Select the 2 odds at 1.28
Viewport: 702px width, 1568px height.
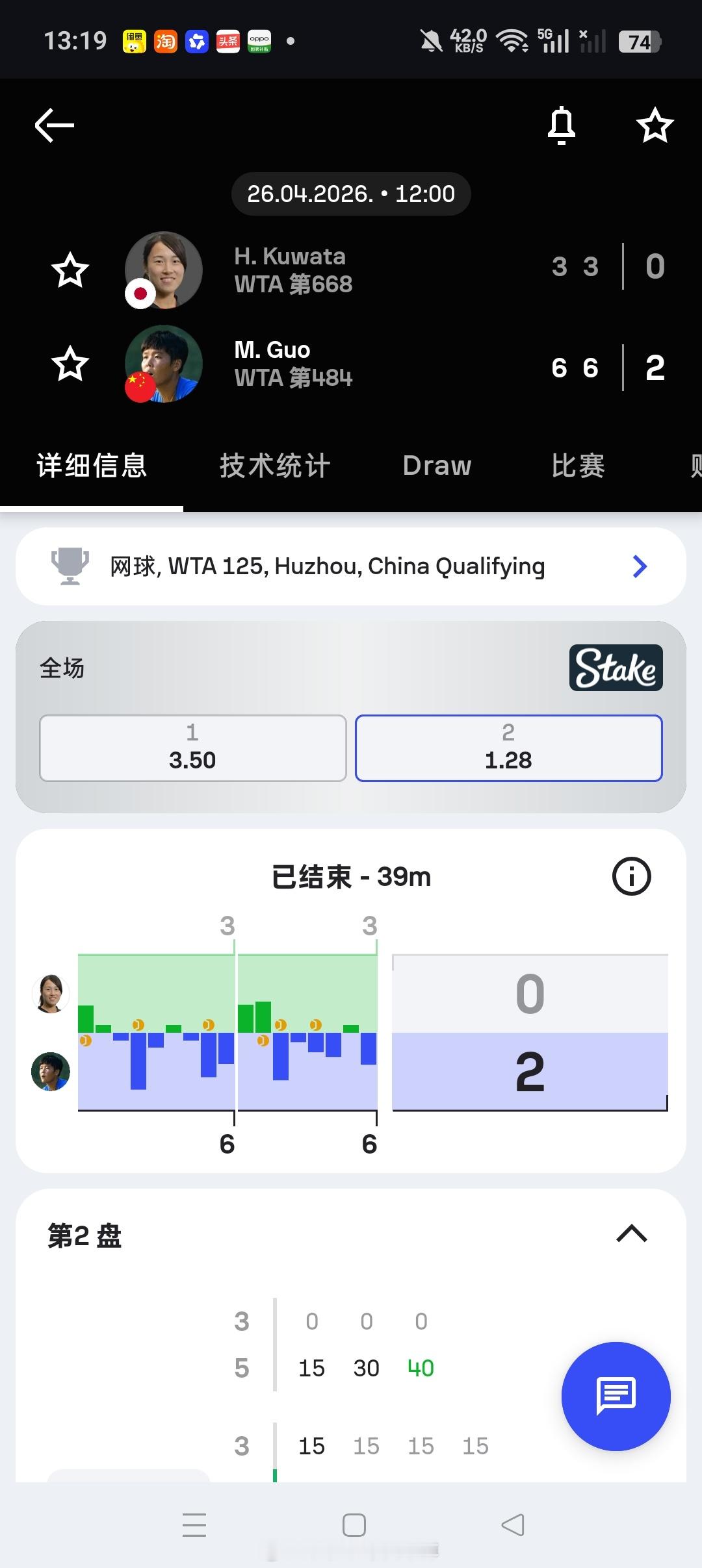509,748
